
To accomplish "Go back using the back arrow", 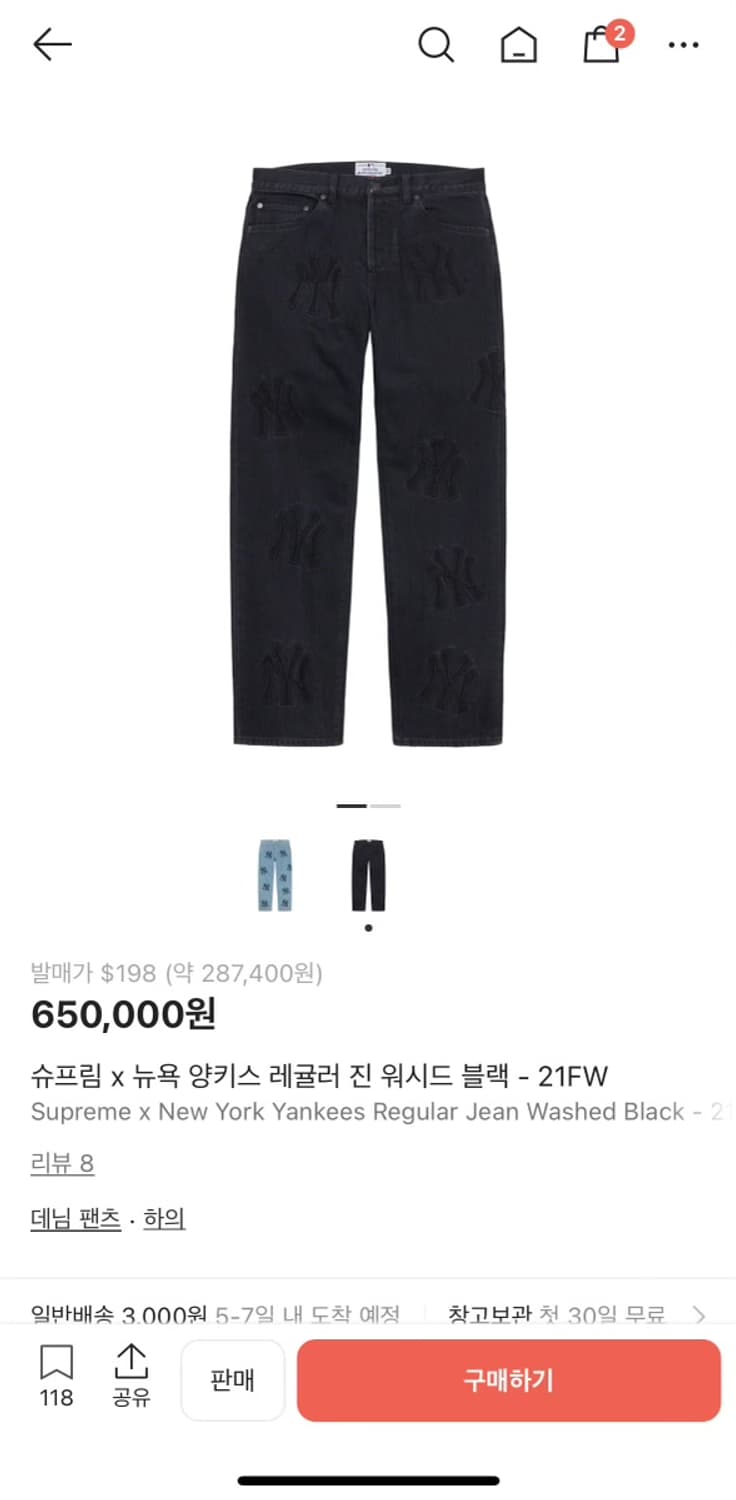I will pyautogui.click(x=52, y=44).
